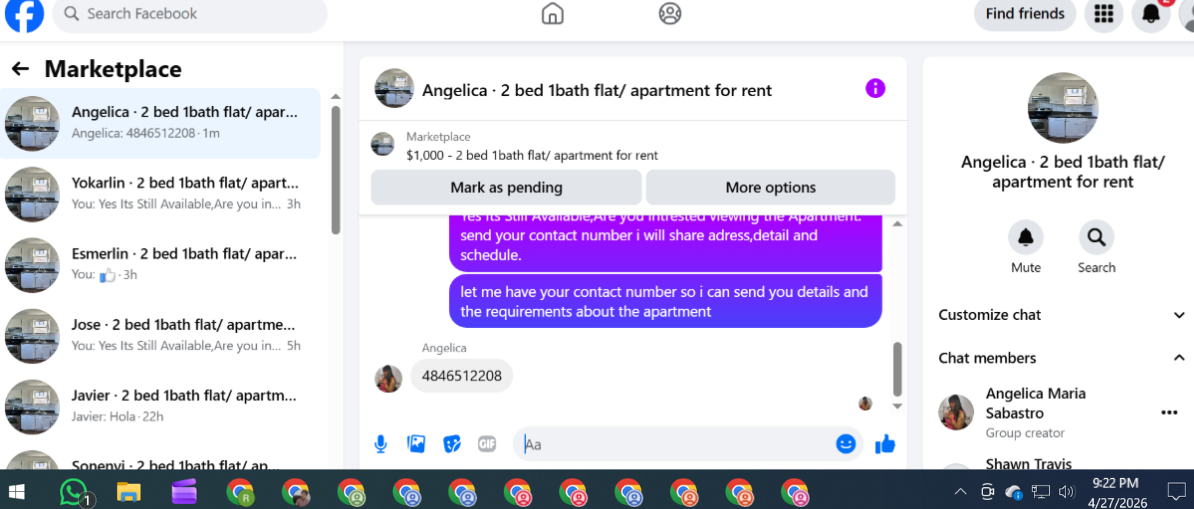Open the chat with Javier
Image resolution: width=1194 pixels, height=509 pixels.
(x=161, y=406)
